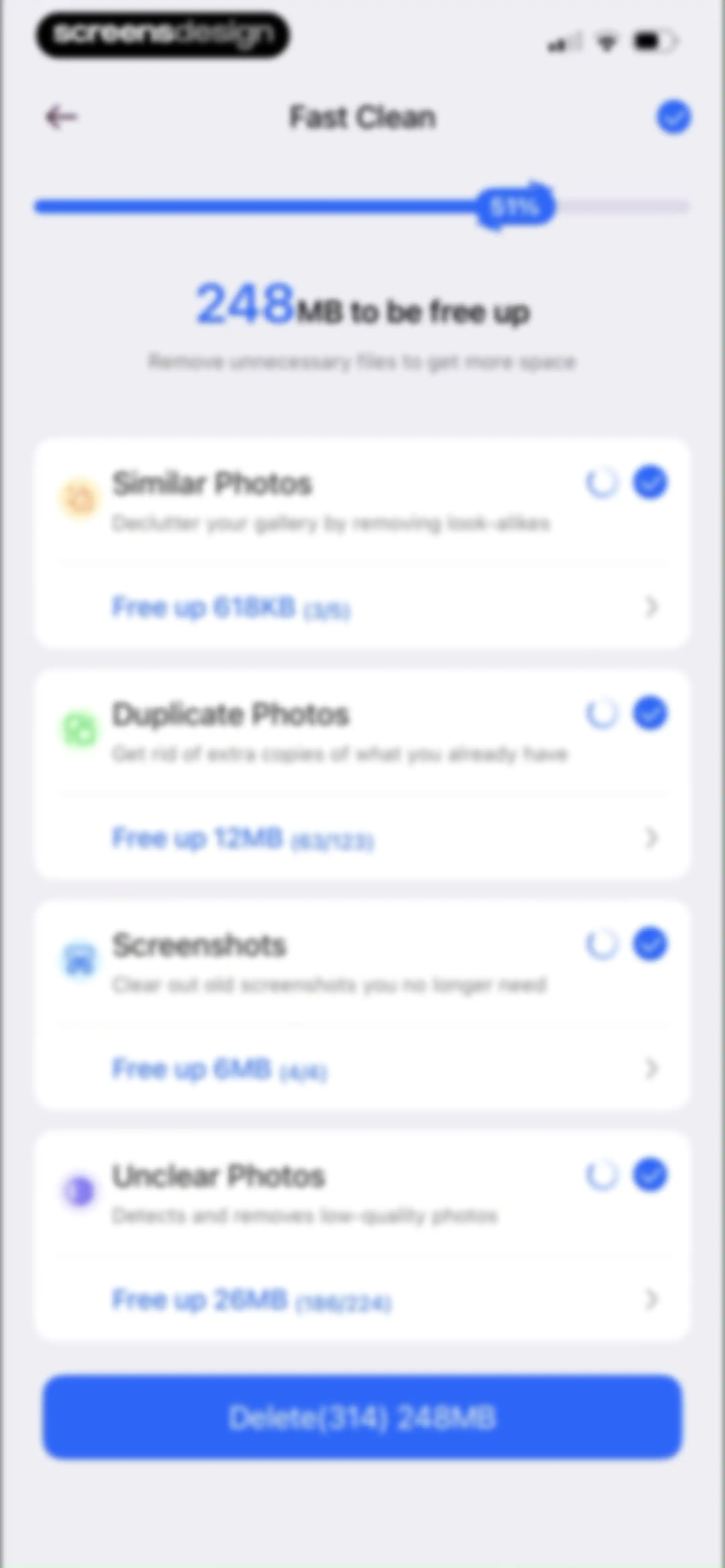Deselect the Unclear Photos checkbox
This screenshot has height=1568, width=725.
650,1175
